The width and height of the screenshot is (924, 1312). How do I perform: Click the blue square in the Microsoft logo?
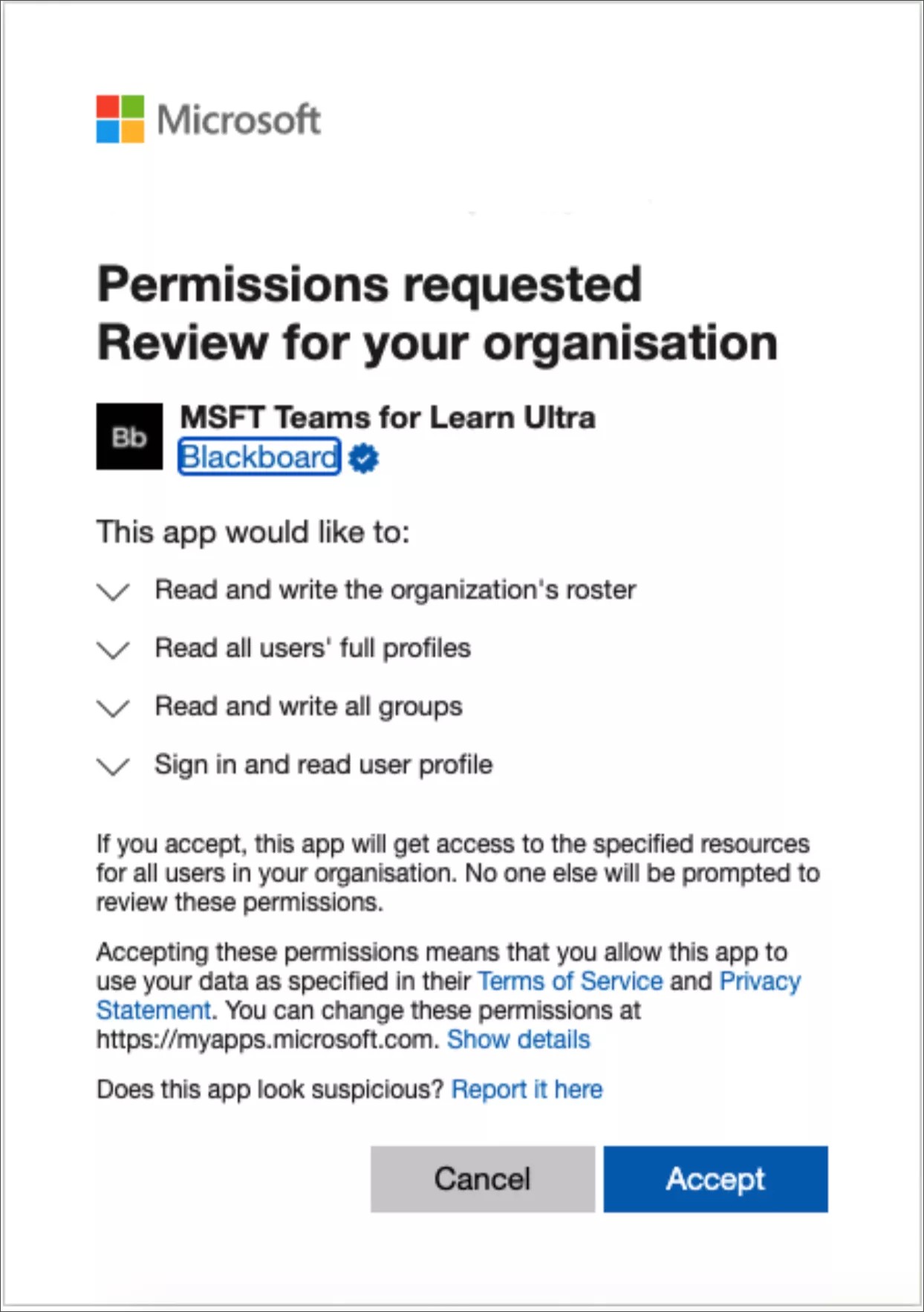(106, 132)
